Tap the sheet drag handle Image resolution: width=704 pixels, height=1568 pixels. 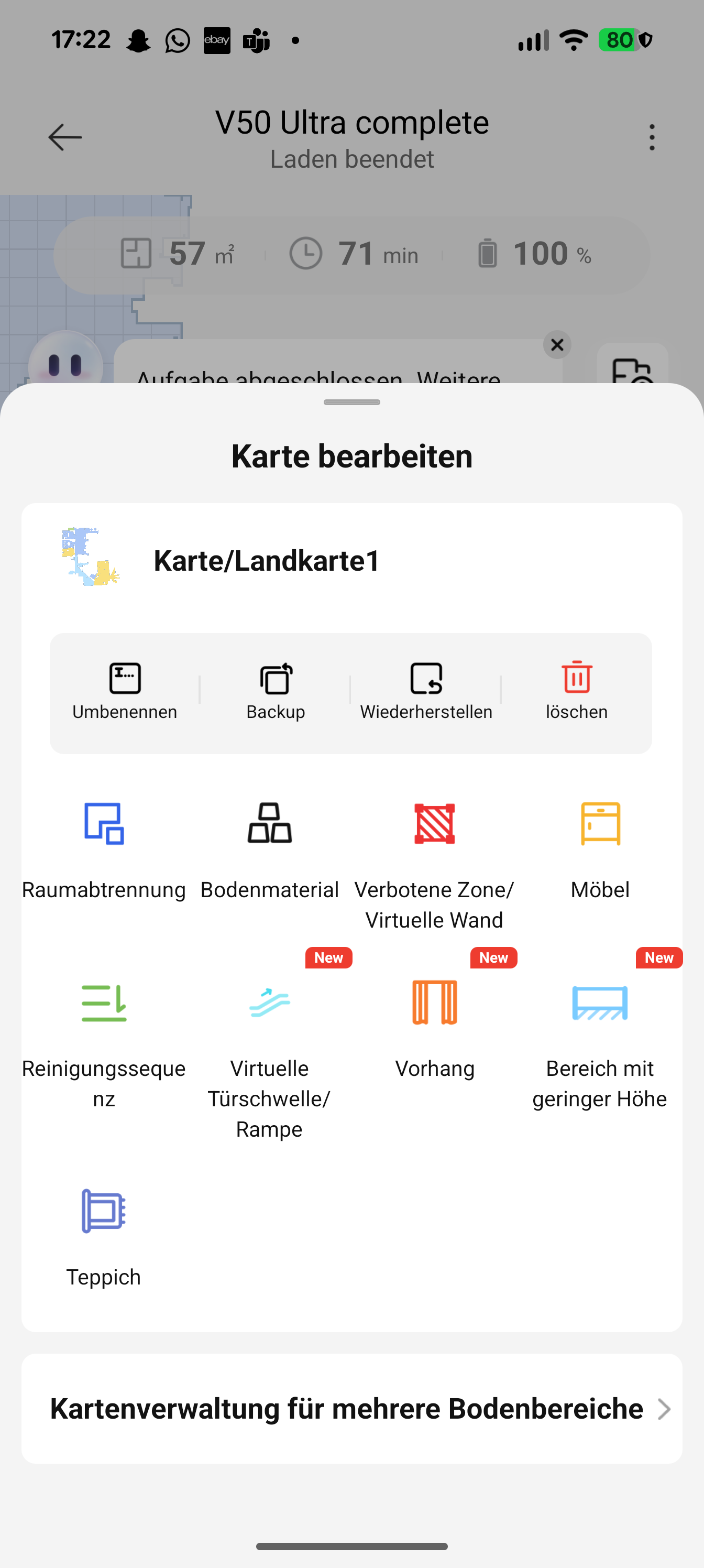pos(351,402)
